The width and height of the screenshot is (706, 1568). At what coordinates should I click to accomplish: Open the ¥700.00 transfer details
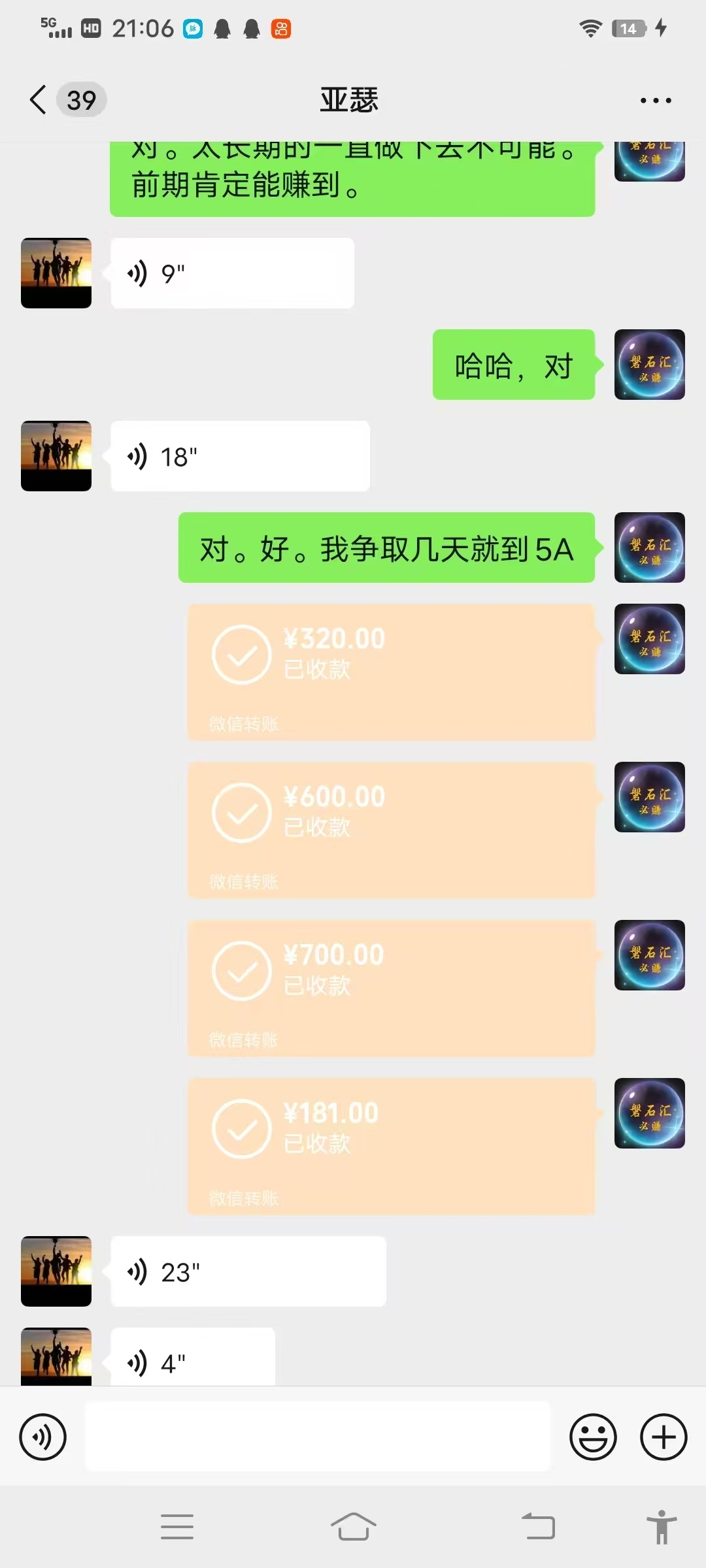coord(391,988)
